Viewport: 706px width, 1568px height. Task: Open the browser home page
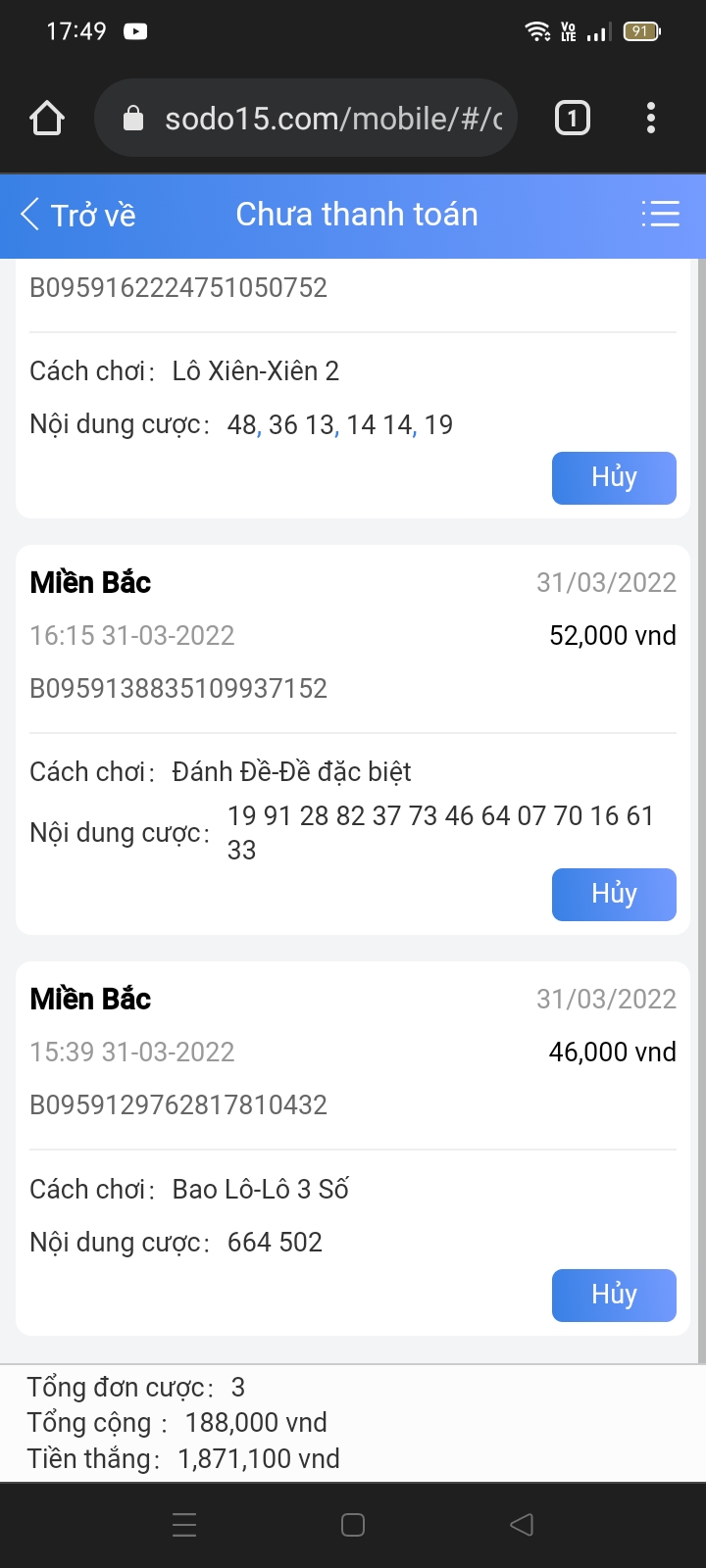click(47, 119)
